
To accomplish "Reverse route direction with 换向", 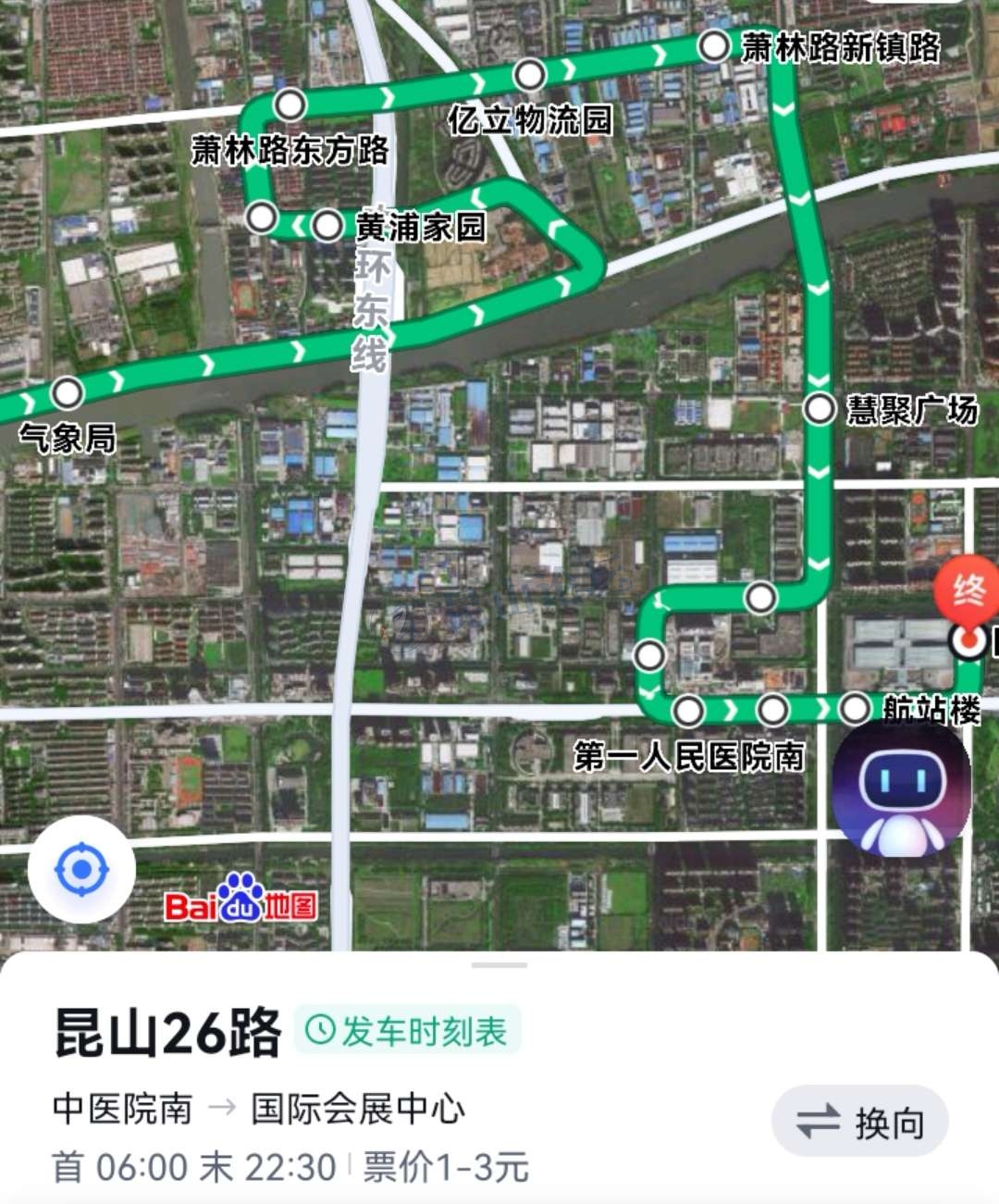I will 860,1123.
